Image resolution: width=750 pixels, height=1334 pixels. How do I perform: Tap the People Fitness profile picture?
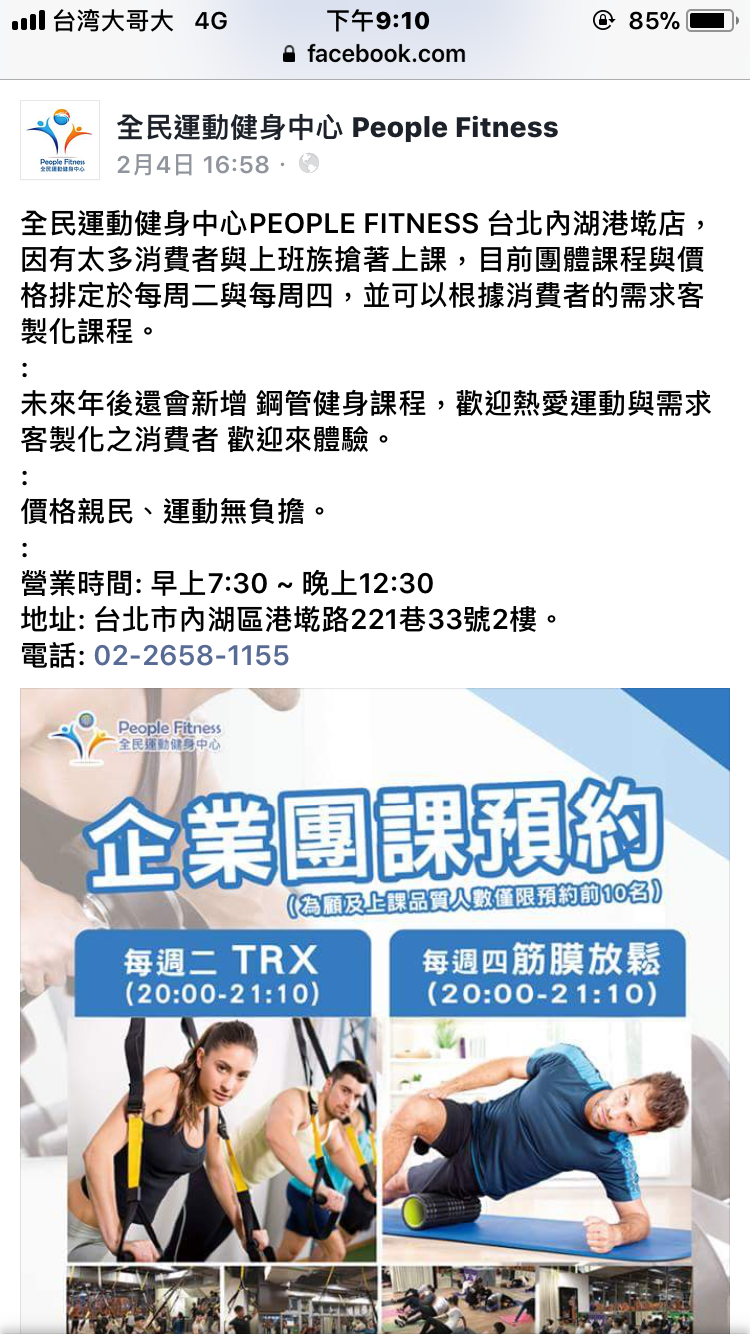point(60,140)
